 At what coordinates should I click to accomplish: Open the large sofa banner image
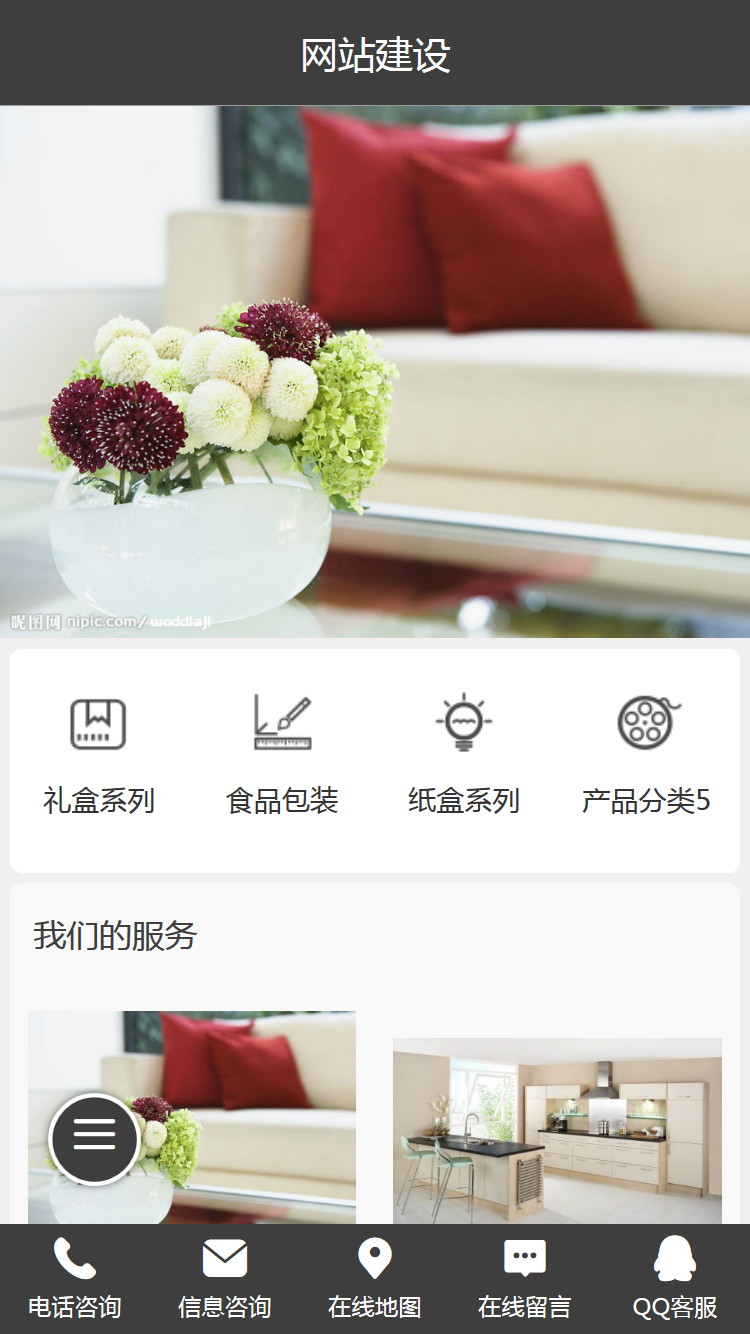[x=375, y=370]
